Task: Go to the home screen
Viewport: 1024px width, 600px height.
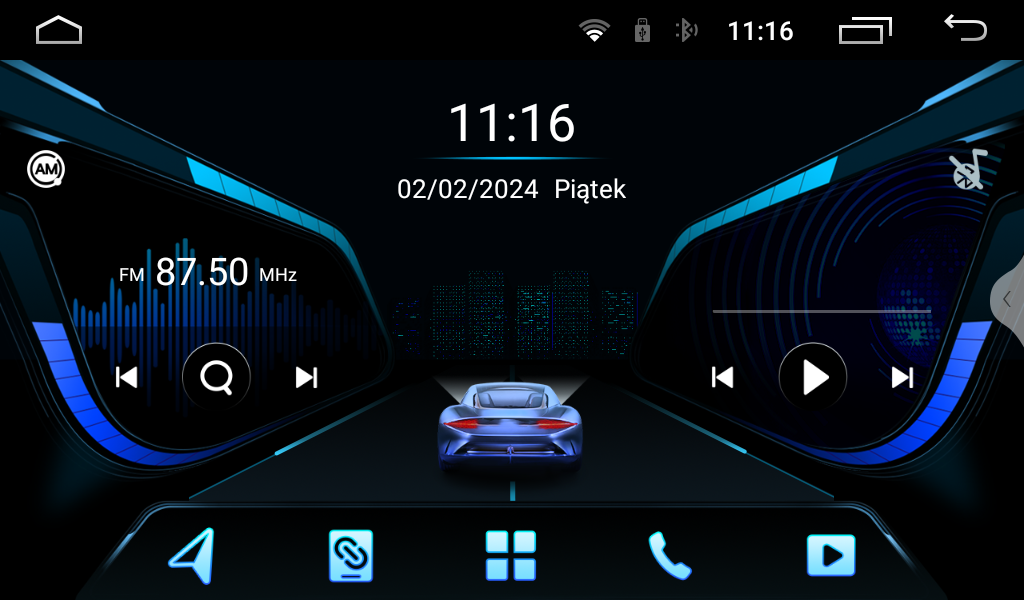Action: tap(59, 31)
